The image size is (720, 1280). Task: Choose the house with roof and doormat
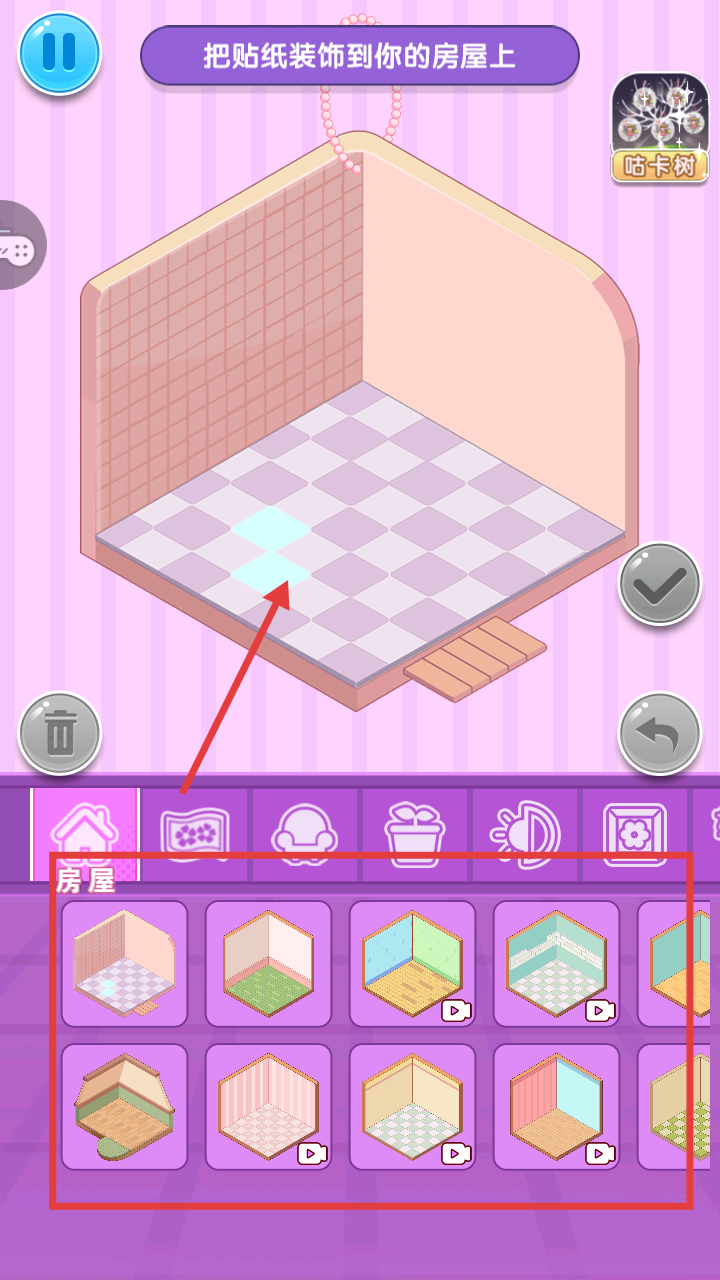point(124,1107)
